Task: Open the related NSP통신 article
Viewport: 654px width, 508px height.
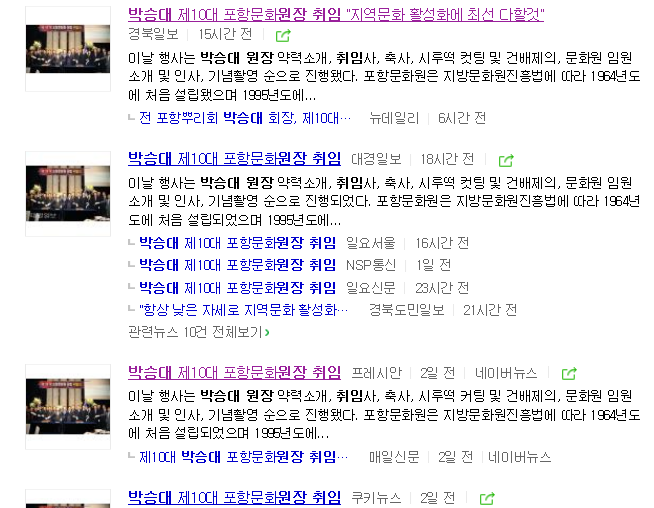Action: (x=237, y=265)
